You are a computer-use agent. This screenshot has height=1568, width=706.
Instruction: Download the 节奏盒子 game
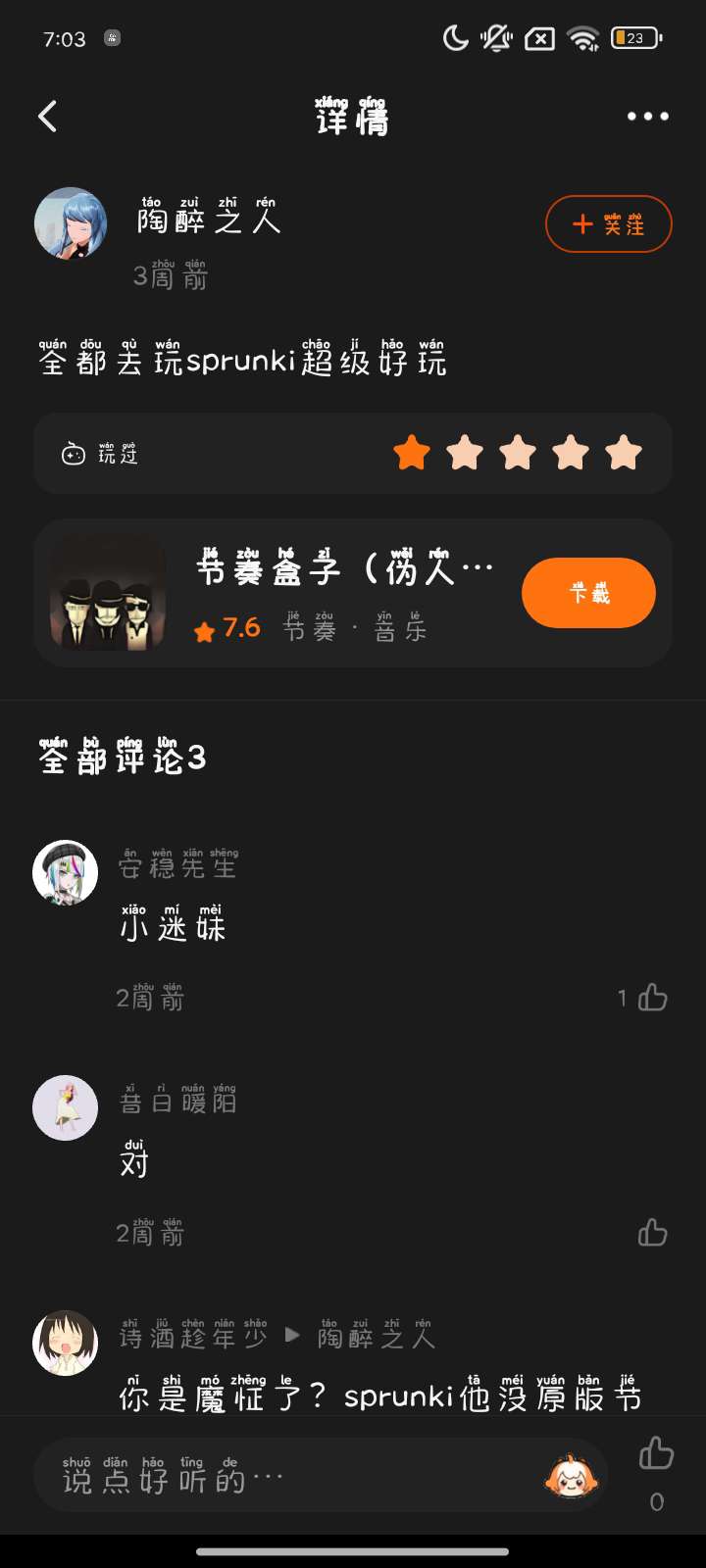pos(588,593)
